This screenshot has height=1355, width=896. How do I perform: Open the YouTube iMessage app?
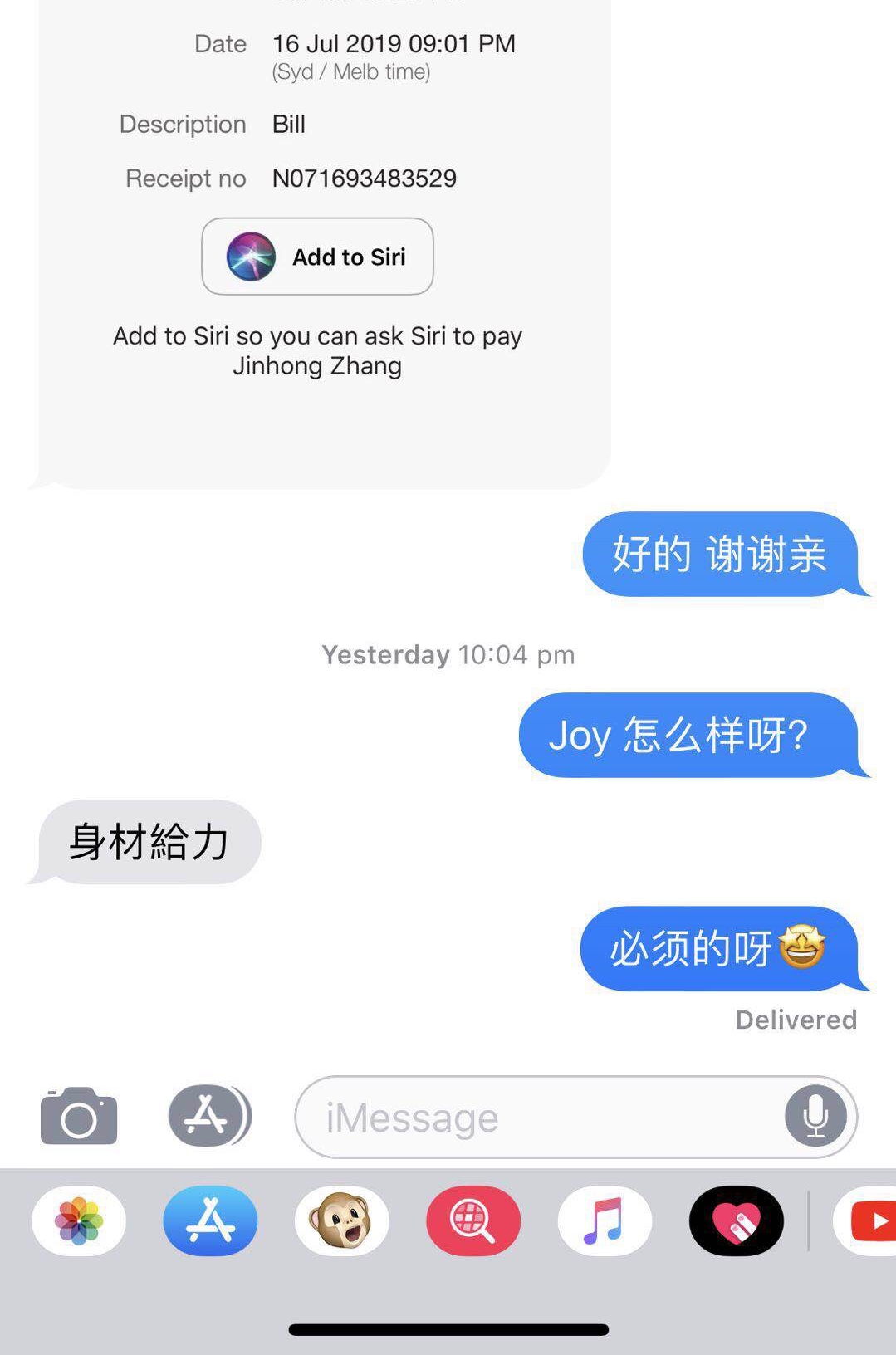868,1221
